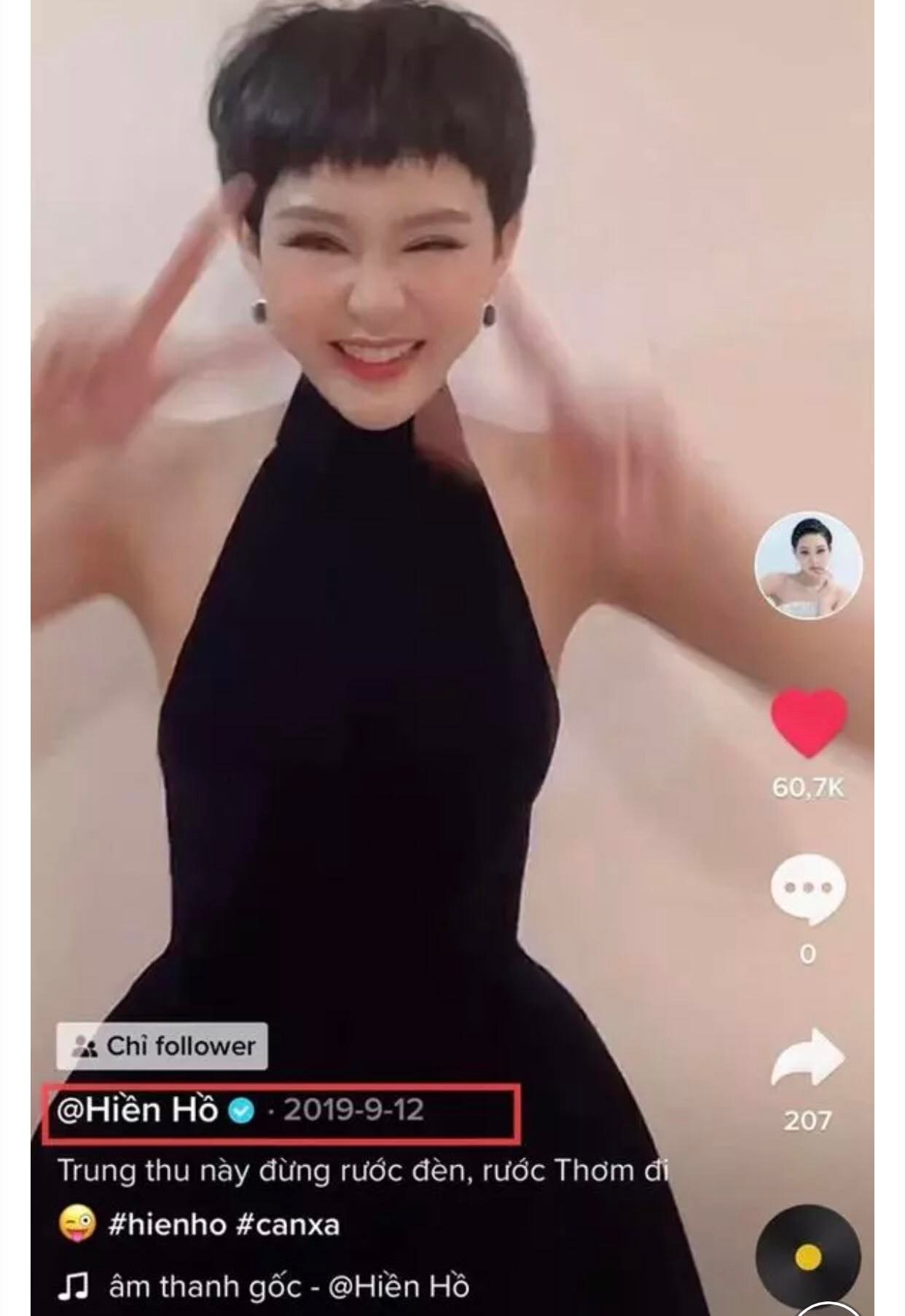Share this video via arrow icon

(x=807, y=1057)
